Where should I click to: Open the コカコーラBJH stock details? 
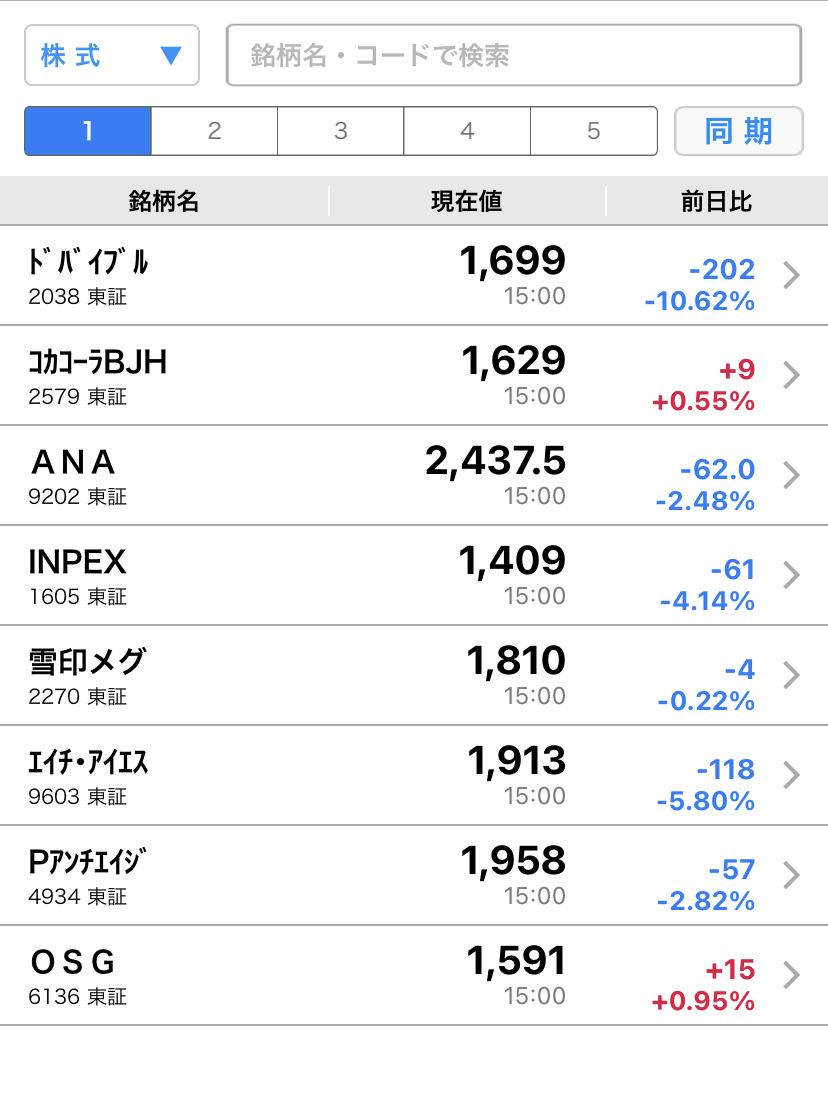pos(413,376)
